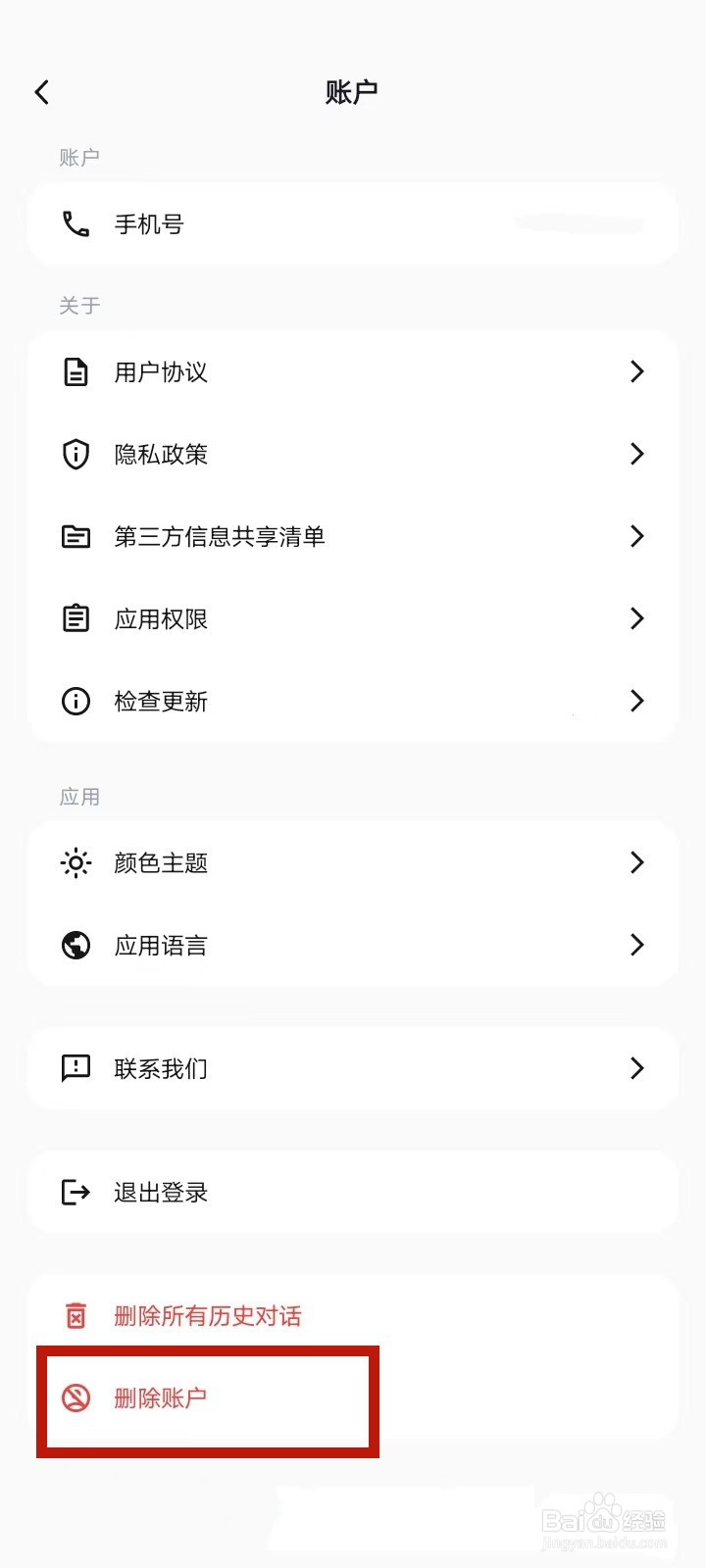Expand the 应用权限 row chevron
The width and height of the screenshot is (706, 1568).
pos(637,618)
